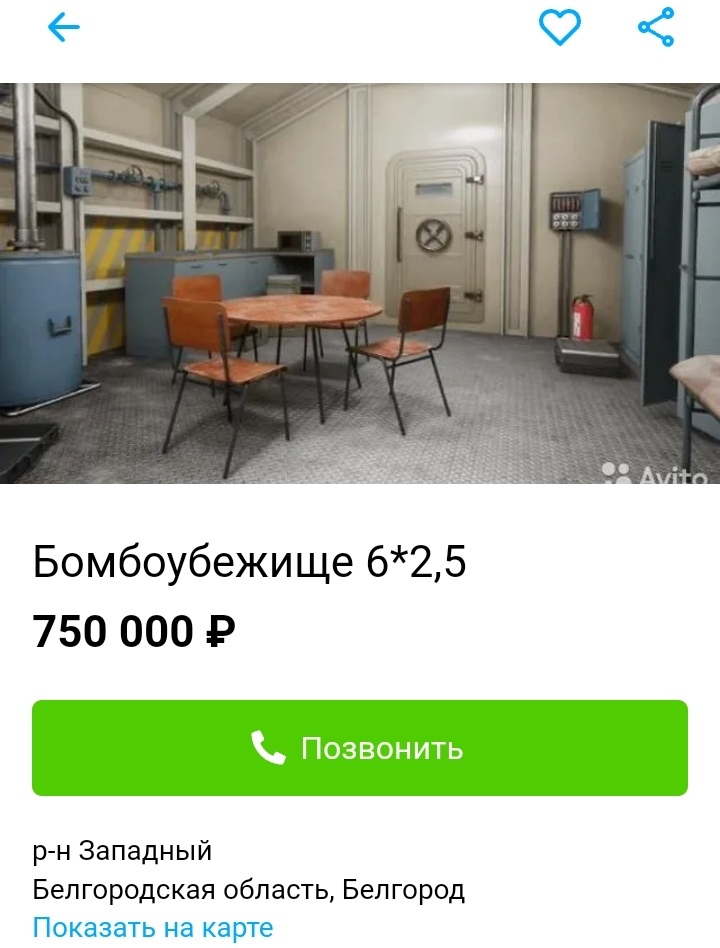The image size is (720, 948).
Task: Open the listing photo full screen
Action: pyautogui.click(x=360, y=283)
